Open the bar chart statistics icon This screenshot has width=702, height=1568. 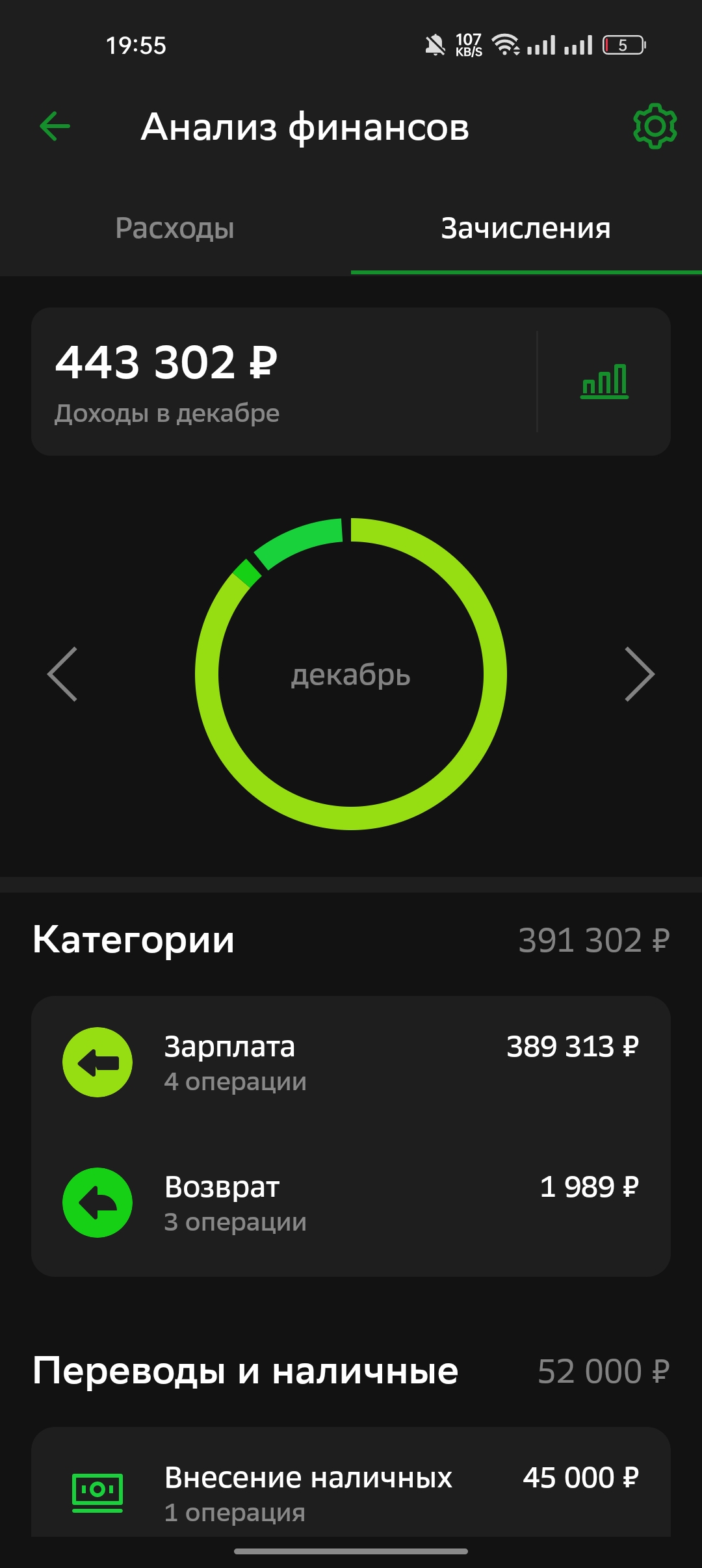(x=604, y=382)
